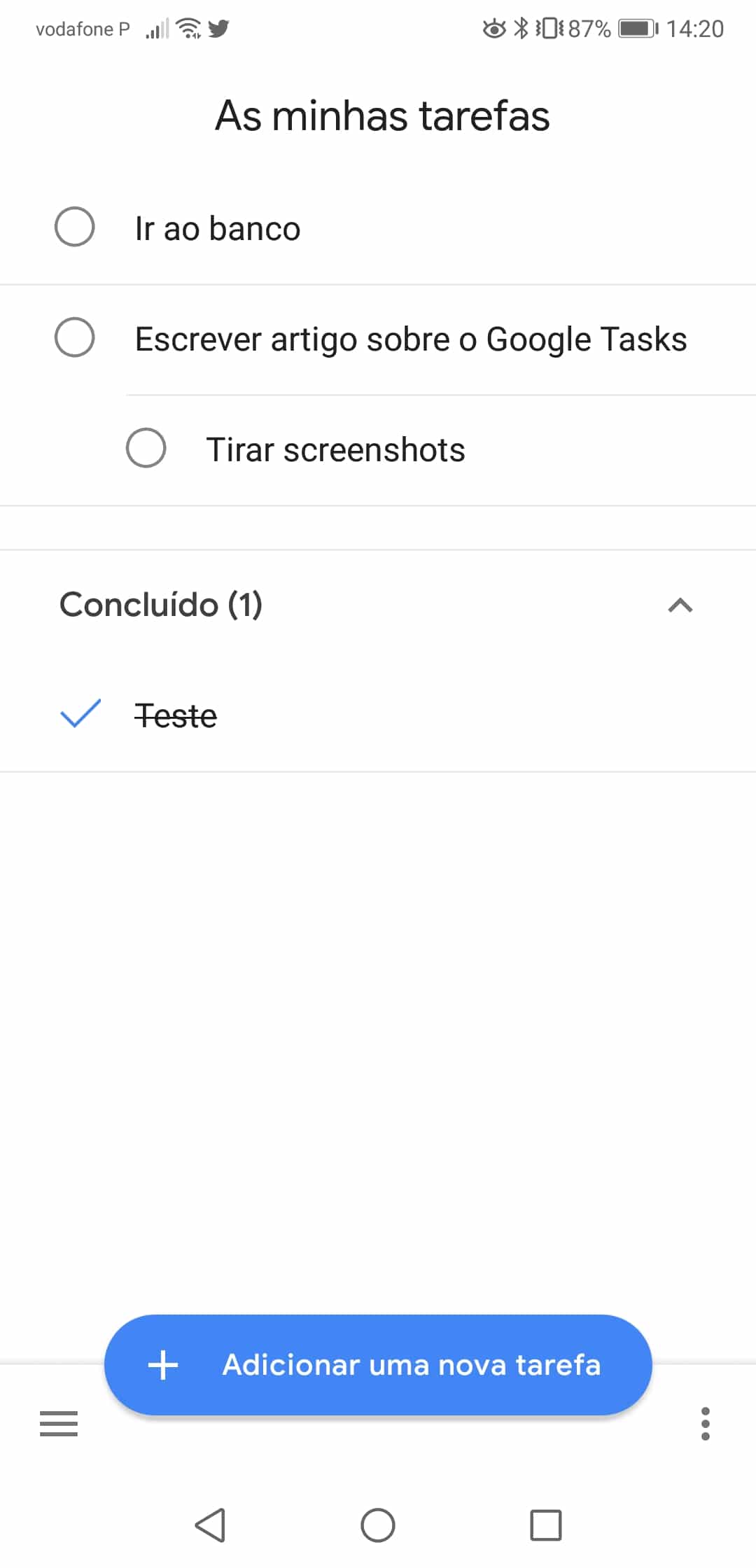Viewport: 756px width, 1568px height.
Task: Complete 'Escrever artigo sobre o Google Tasks'
Action: click(75, 337)
